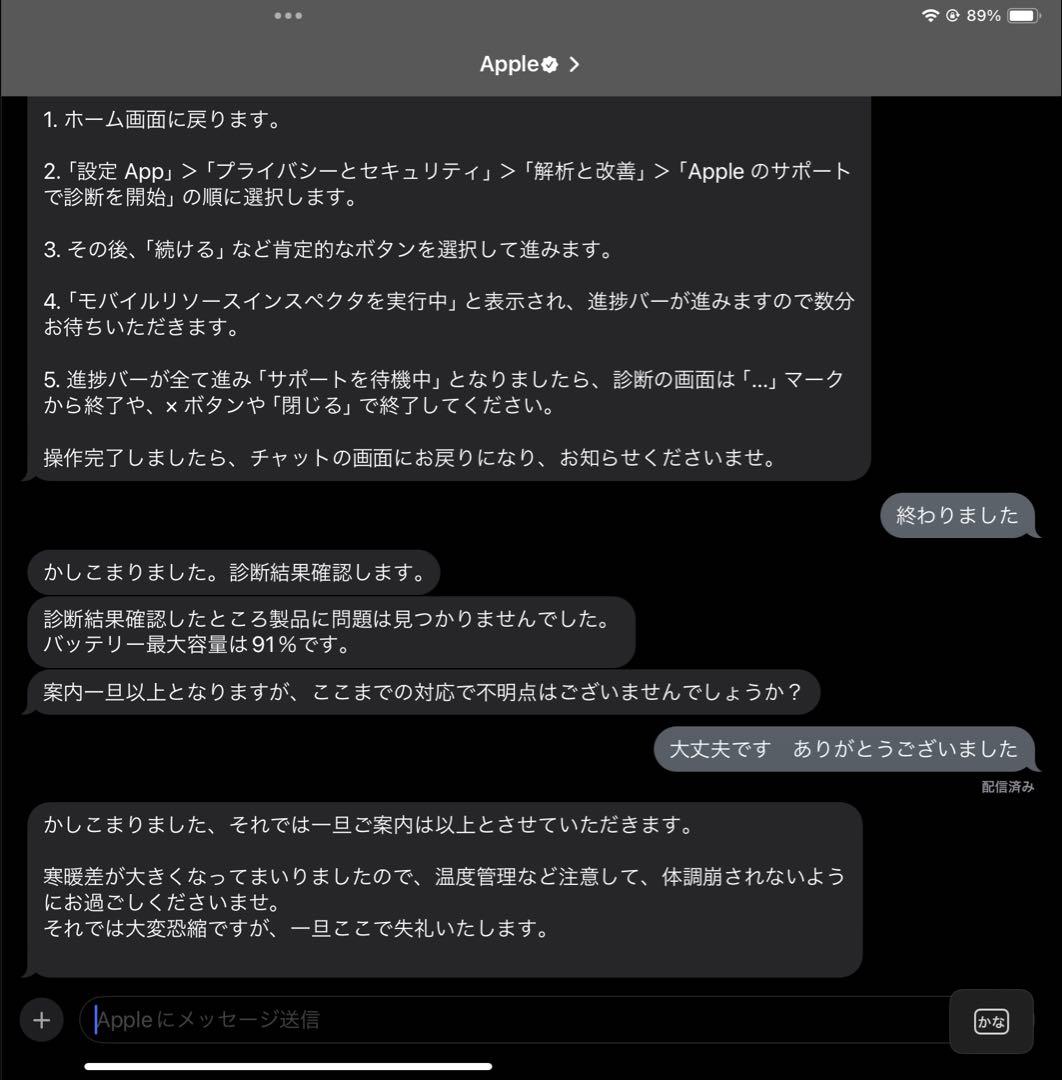Tap the multitasking dots at the top
Viewport: 1062px width, 1080px height.
click(x=288, y=15)
